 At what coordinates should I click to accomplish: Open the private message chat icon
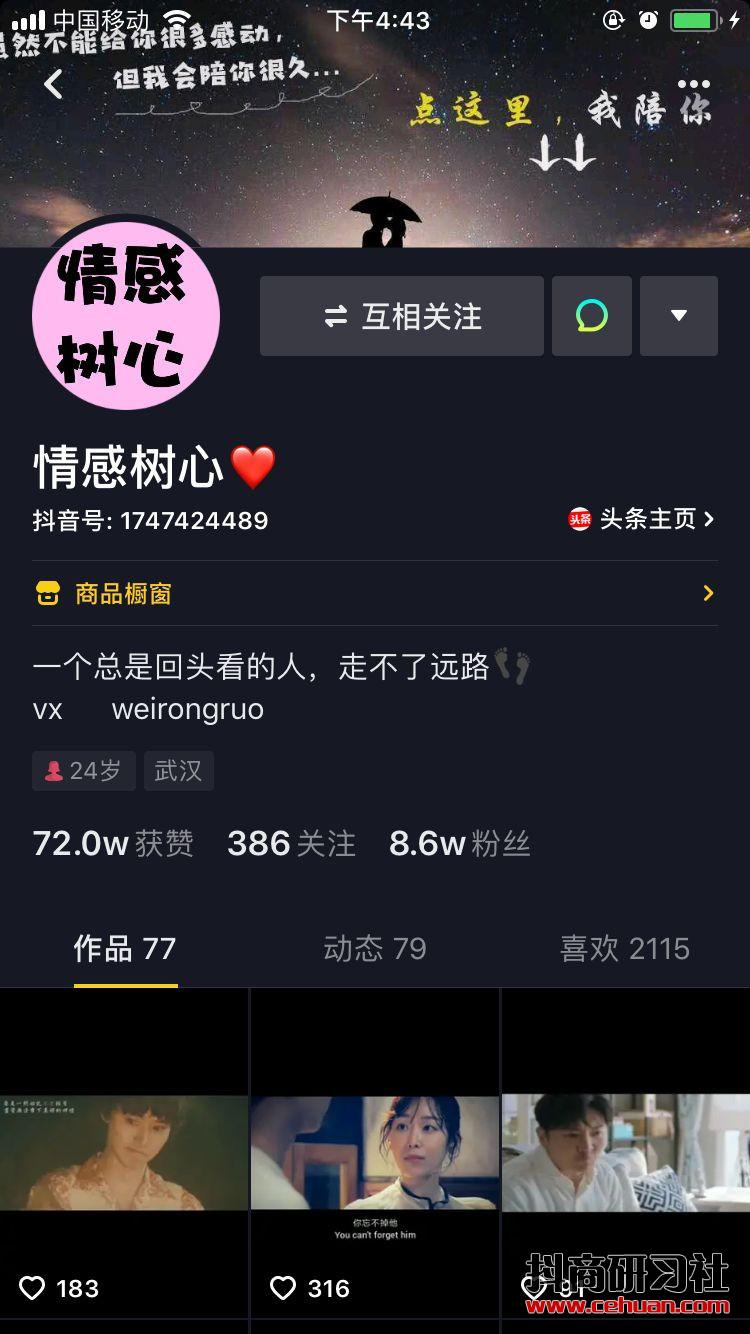click(x=592, y=316)
